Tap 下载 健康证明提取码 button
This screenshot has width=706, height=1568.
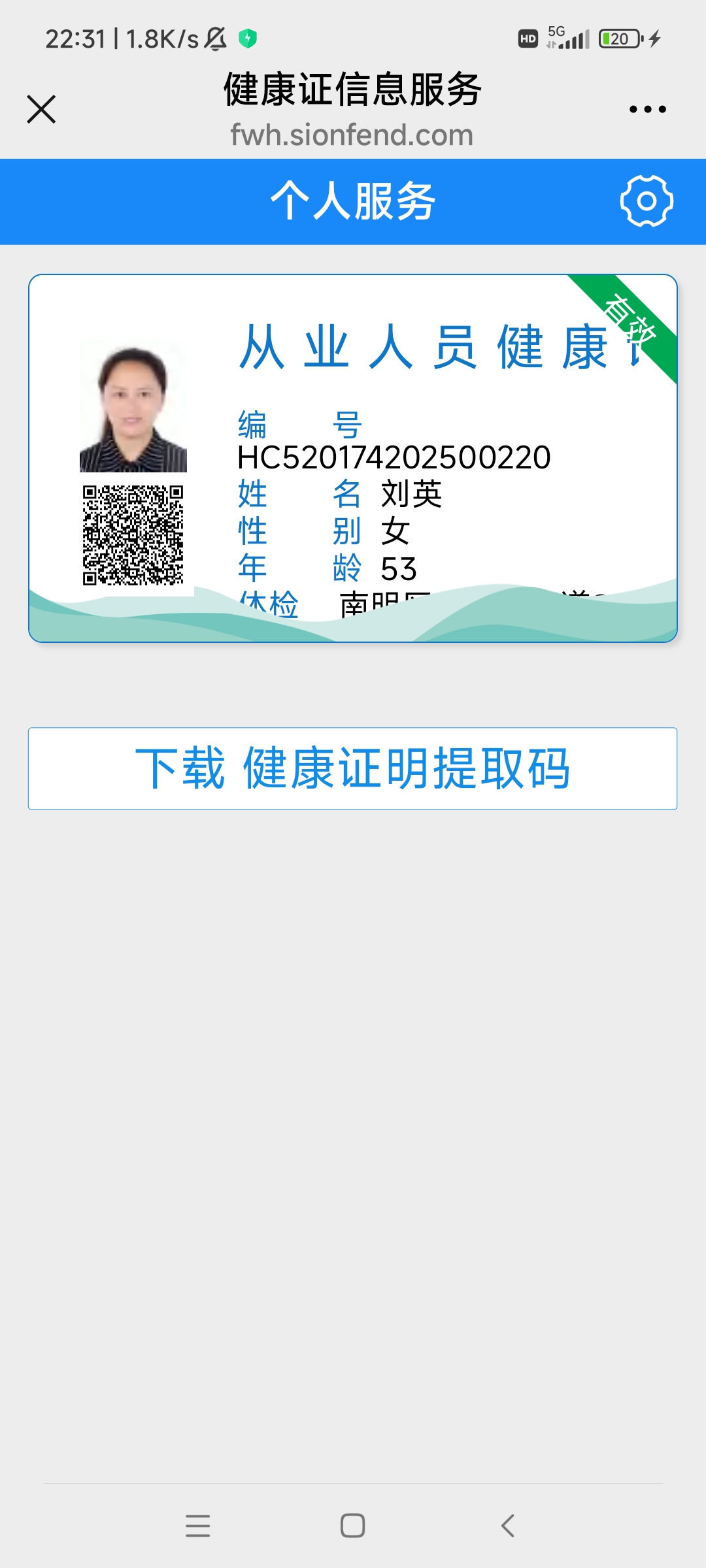pyautogui.click(x=353, y=768)
